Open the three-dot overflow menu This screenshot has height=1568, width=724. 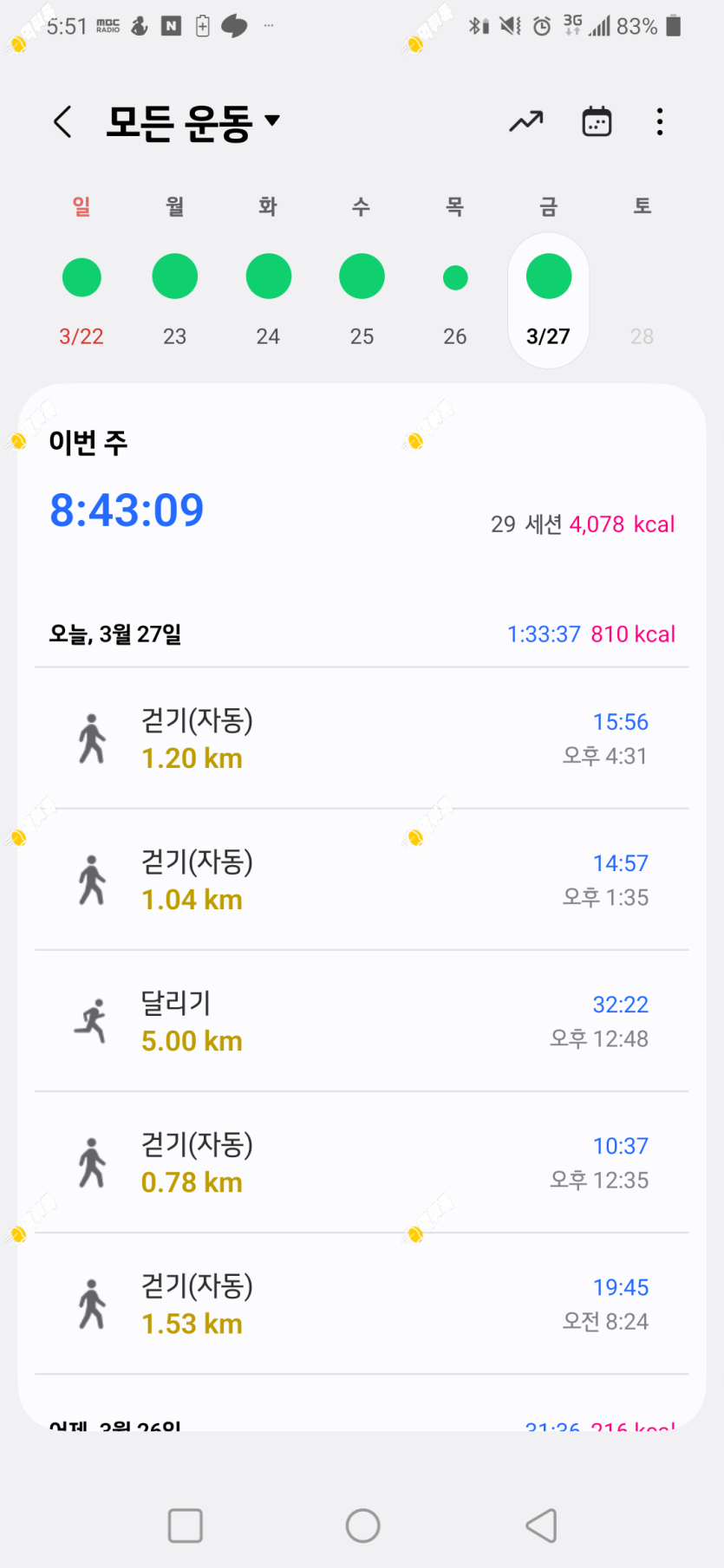(660, 122)
